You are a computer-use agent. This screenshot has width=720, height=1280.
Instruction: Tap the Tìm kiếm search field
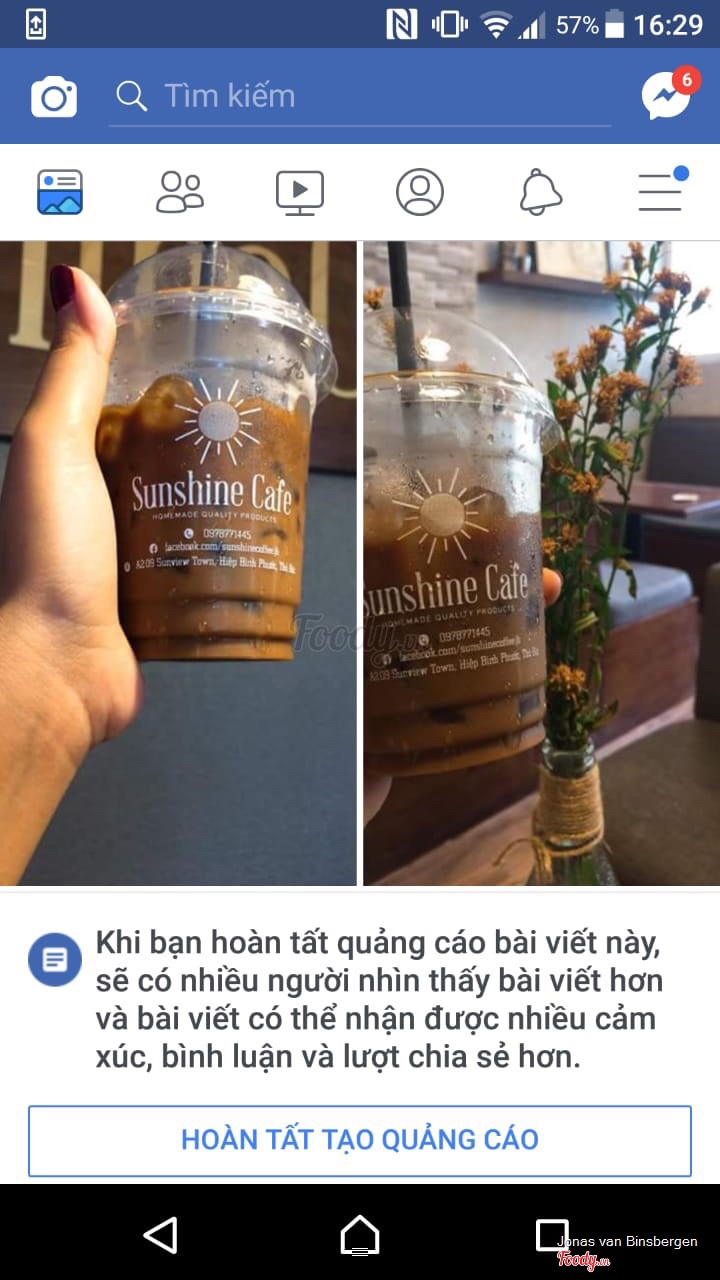point(360,96)
